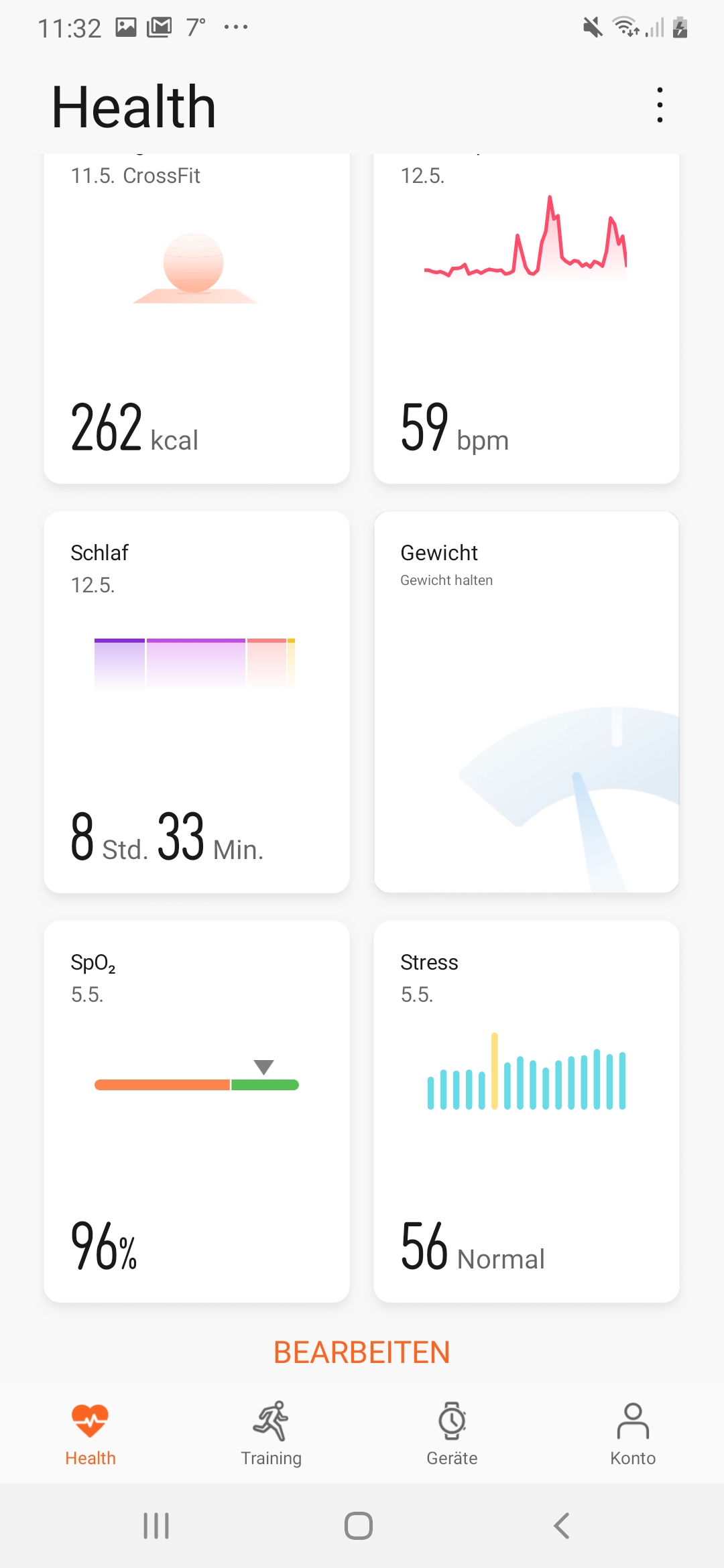Open the overflow menu

coord(660,105)
